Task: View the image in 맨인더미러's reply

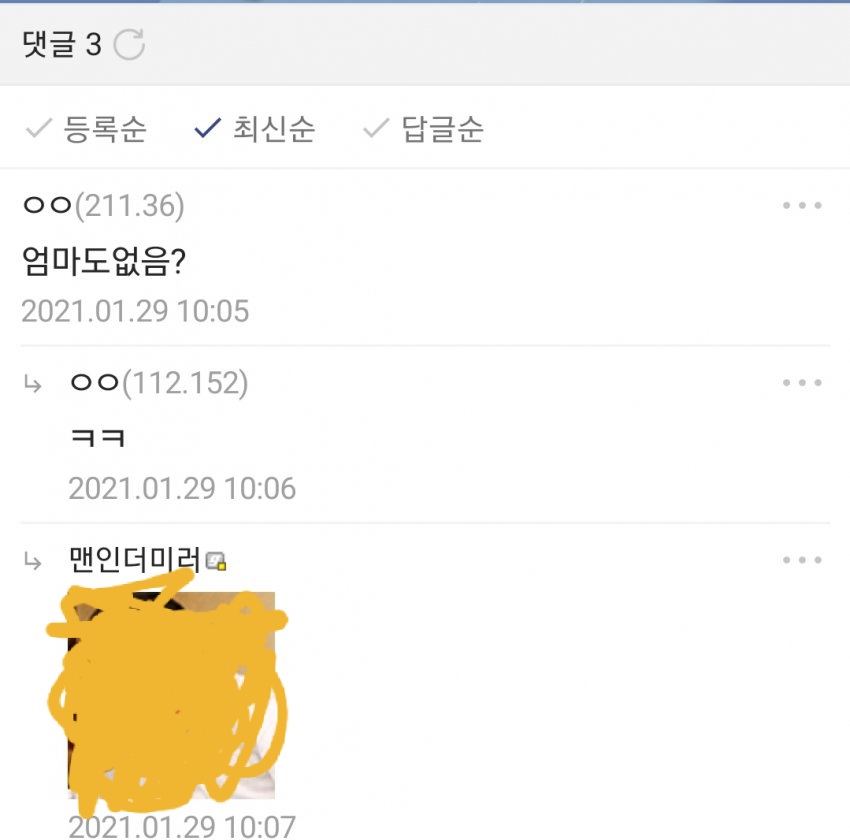Action: 170,695
